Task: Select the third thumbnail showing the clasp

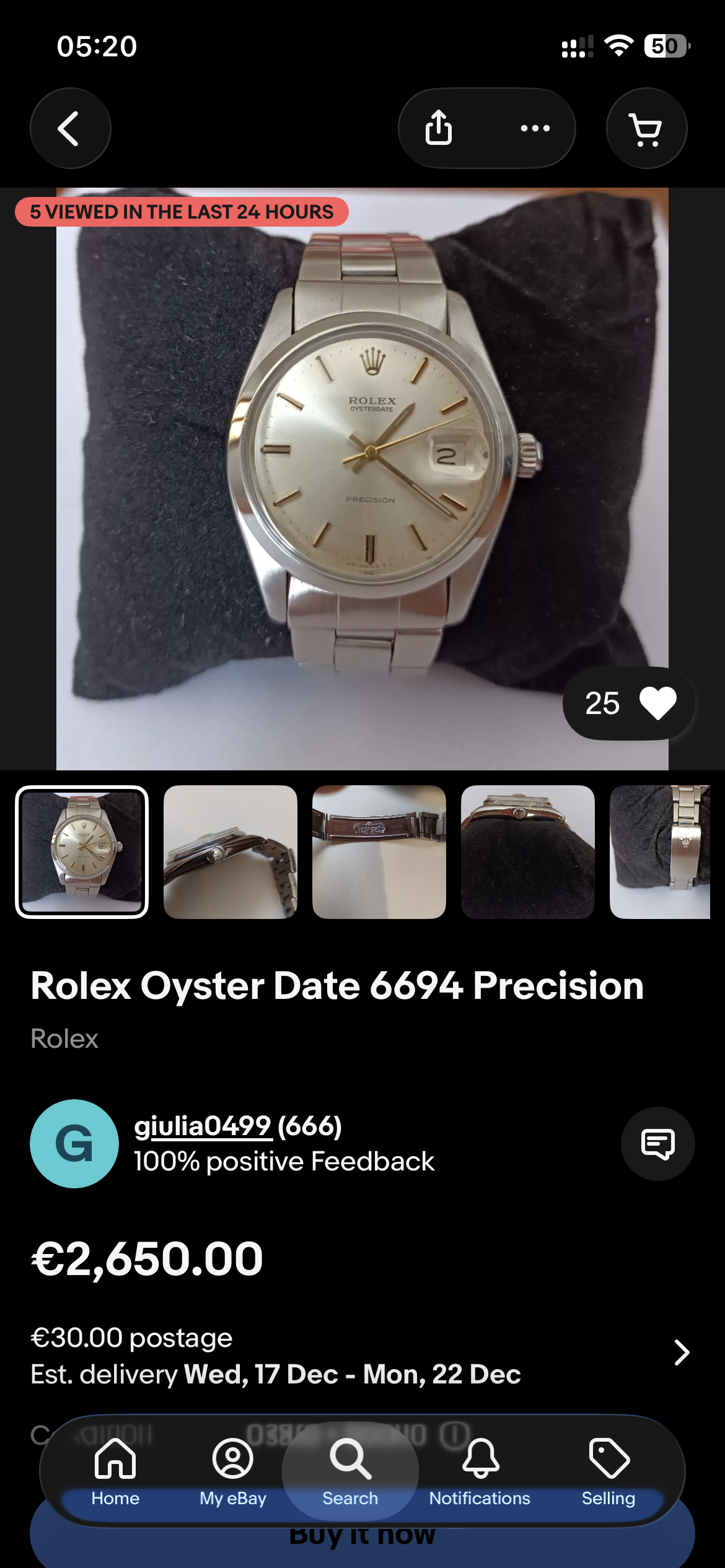Action: pyautogui.click(x=379, y=852)
